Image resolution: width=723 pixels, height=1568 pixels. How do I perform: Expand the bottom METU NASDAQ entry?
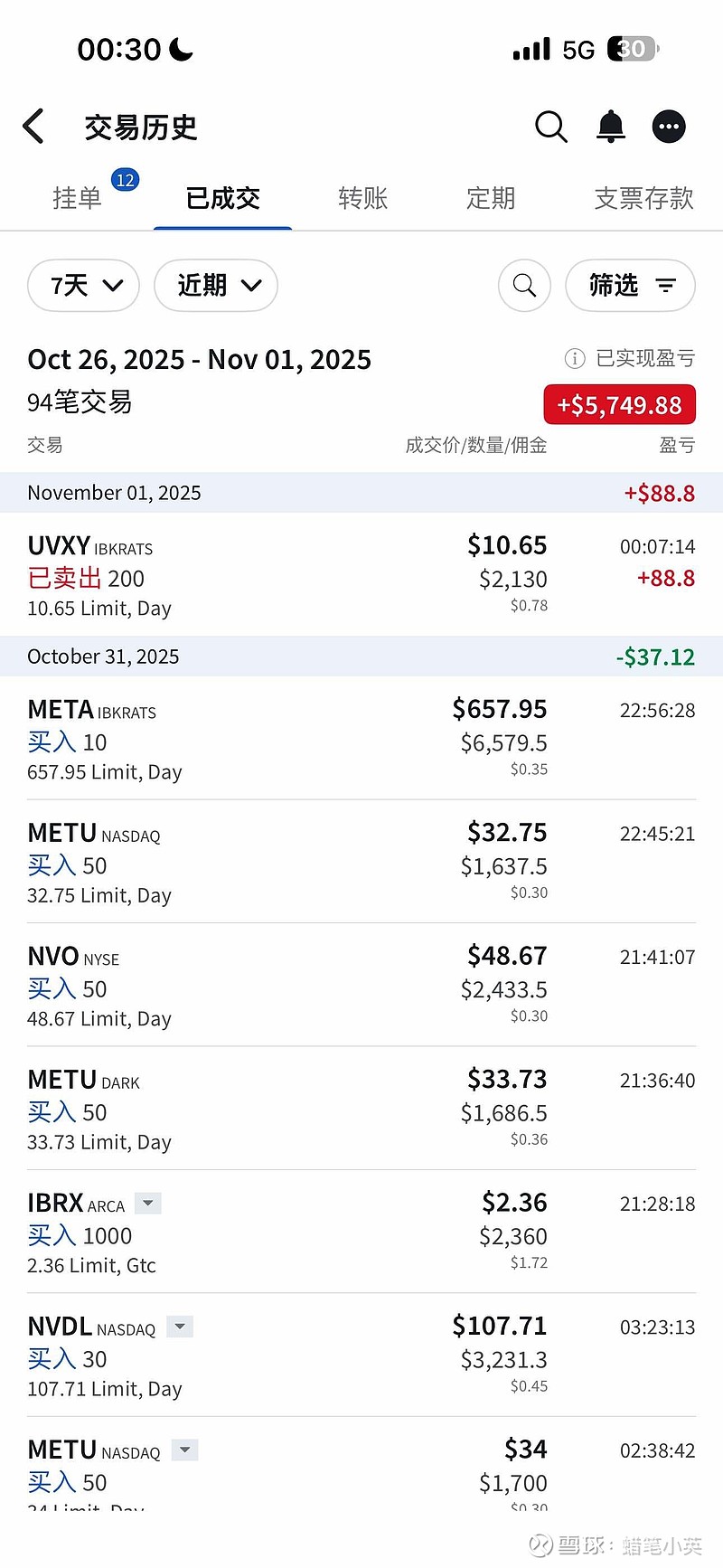184,1449
